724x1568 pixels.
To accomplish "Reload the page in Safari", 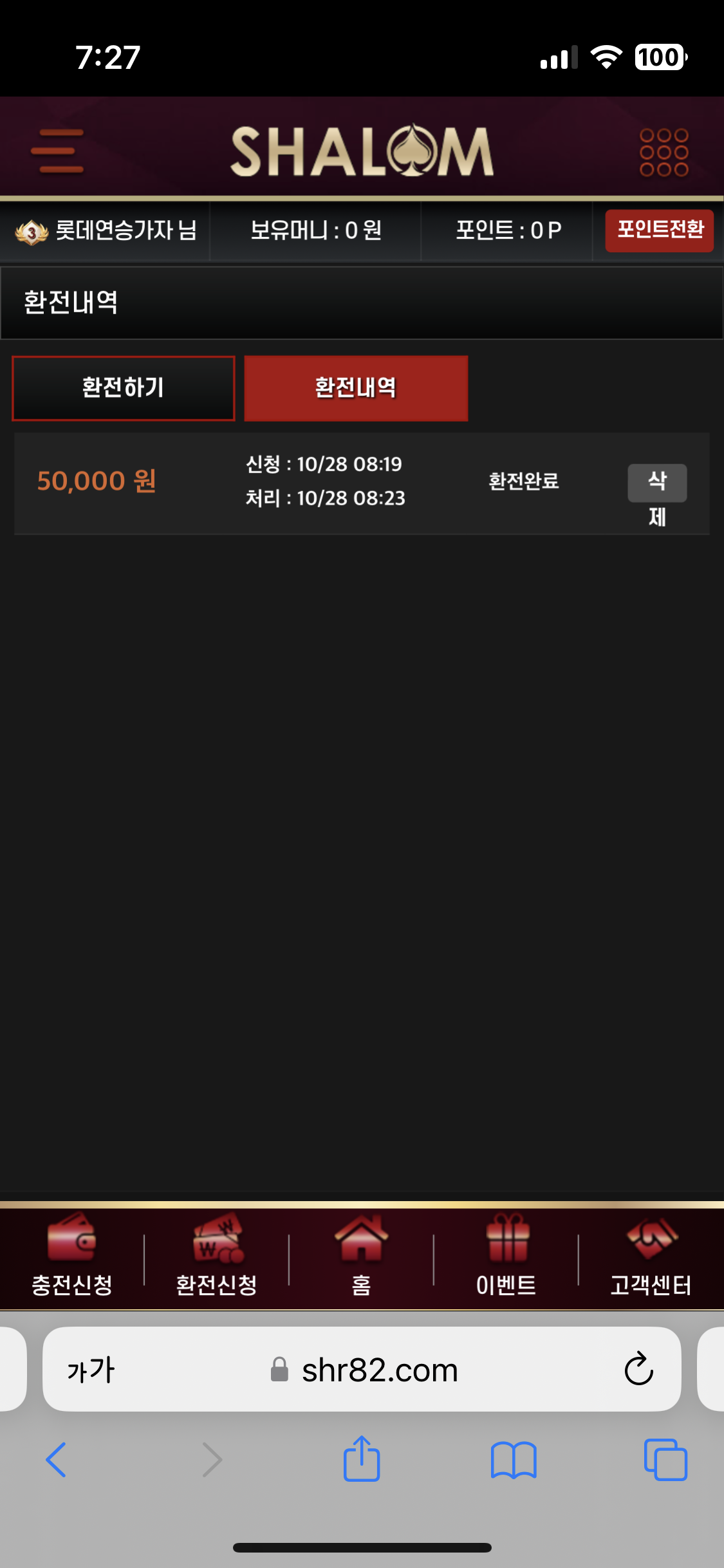I will pos(638,1369).
